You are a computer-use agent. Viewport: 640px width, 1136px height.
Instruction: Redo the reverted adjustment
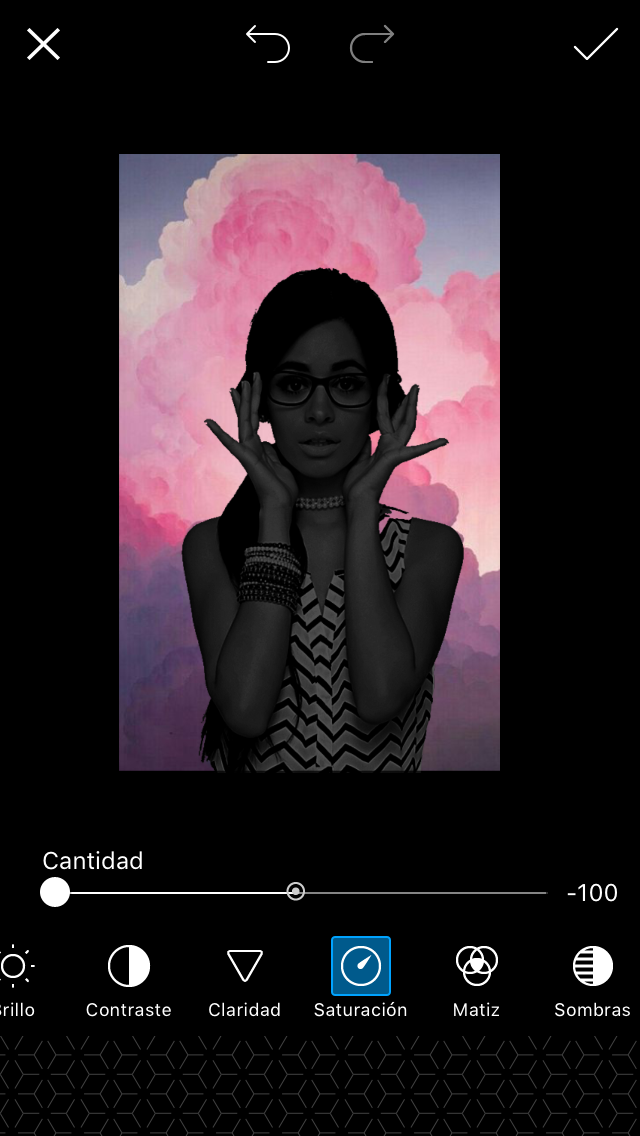pos(372,44)
